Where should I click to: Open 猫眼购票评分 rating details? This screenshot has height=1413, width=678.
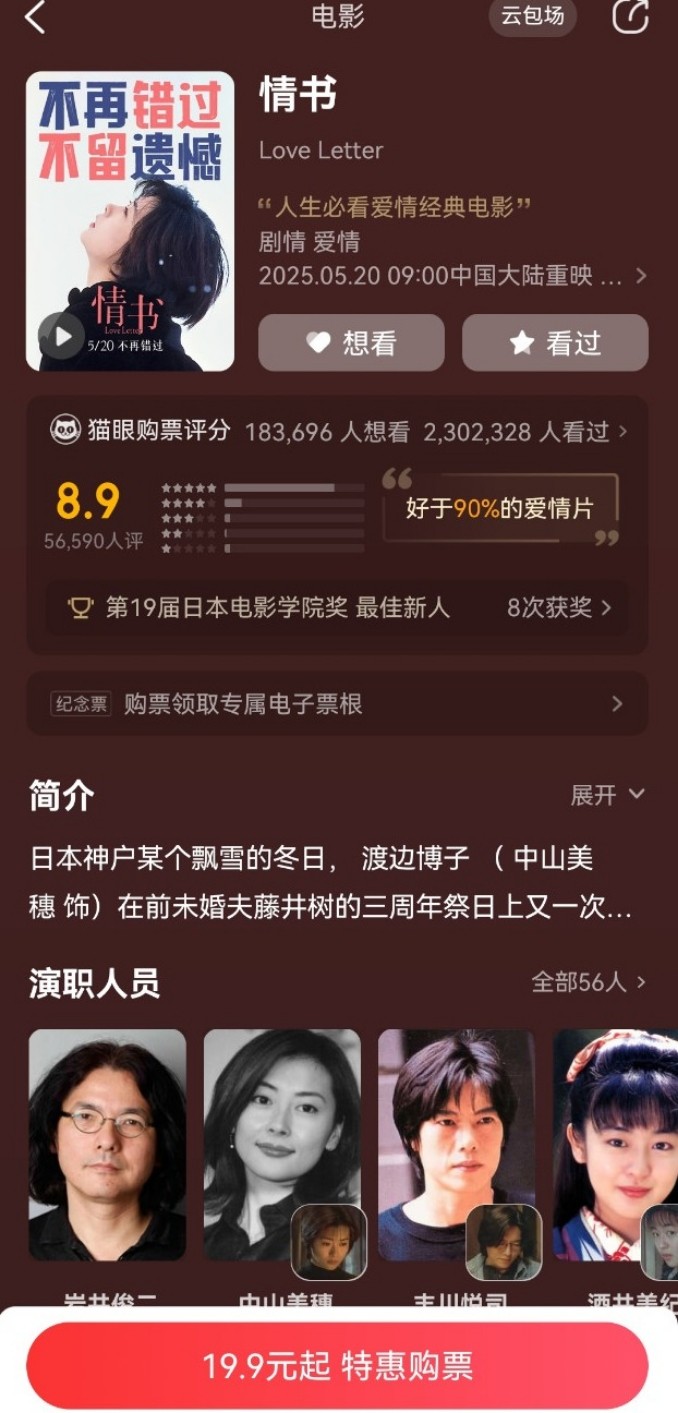click(339, 431)
